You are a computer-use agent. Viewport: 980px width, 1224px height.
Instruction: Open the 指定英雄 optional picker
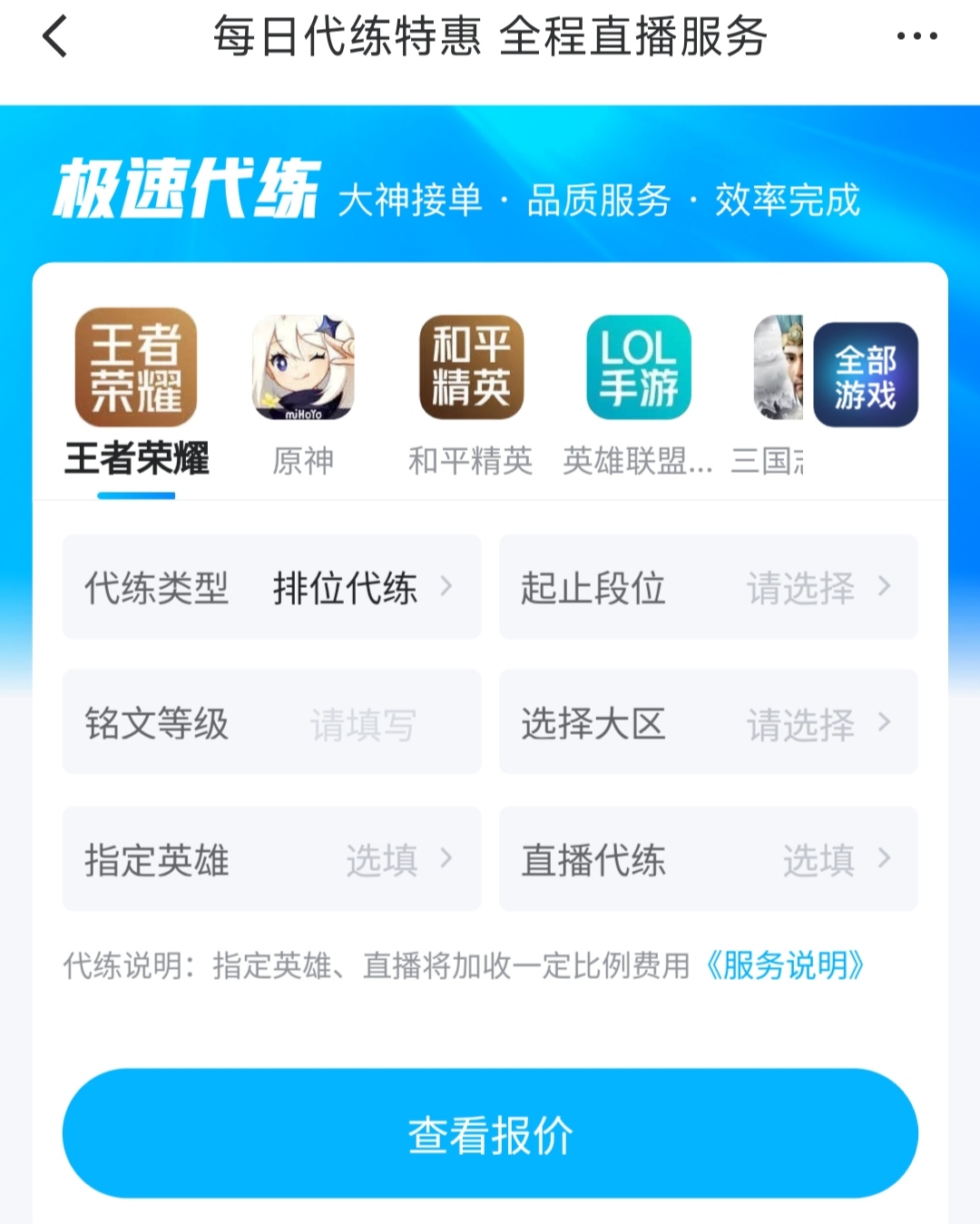271,859
